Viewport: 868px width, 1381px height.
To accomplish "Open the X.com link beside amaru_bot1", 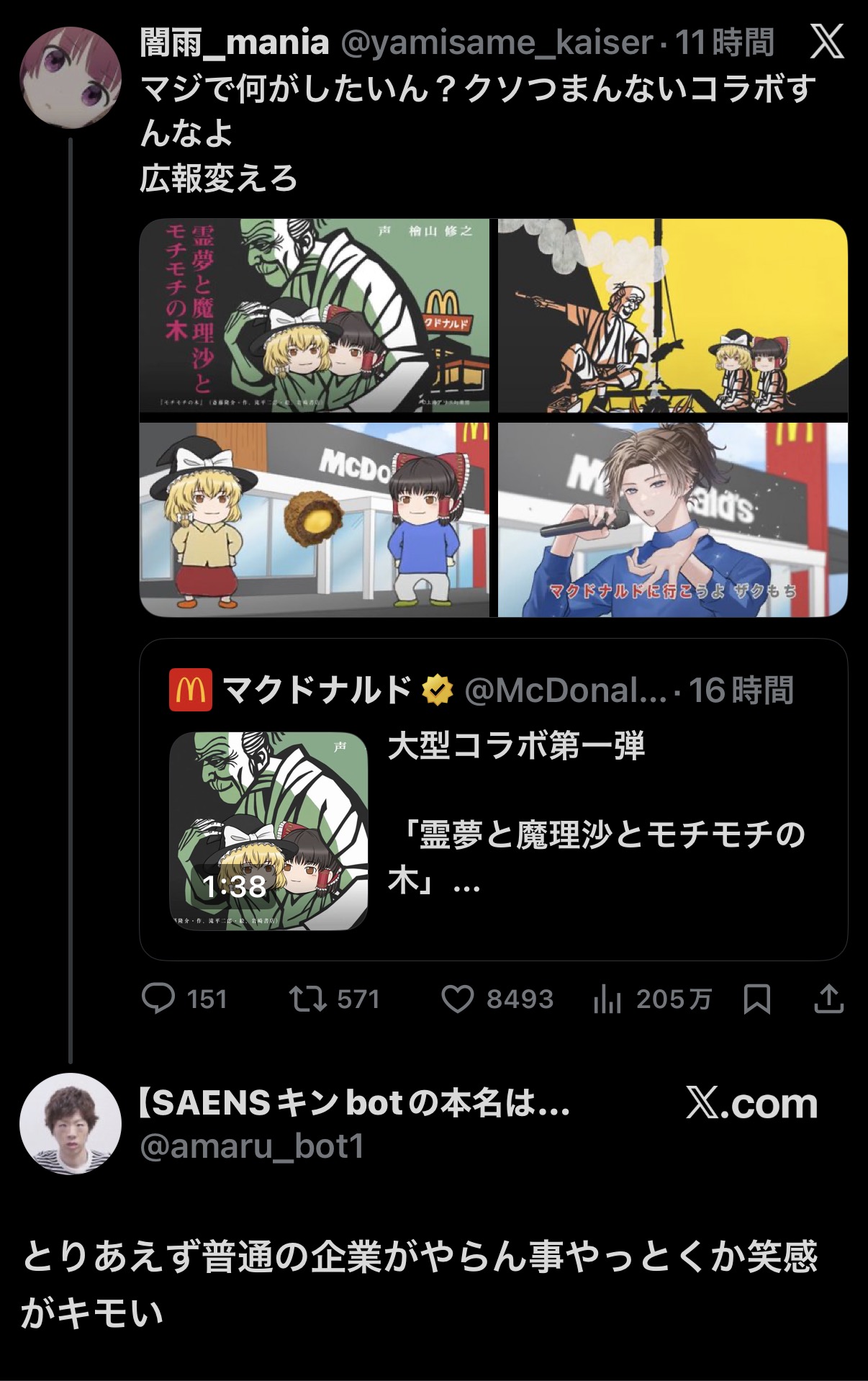I will pyautogui.click(x=751, y=1103).
